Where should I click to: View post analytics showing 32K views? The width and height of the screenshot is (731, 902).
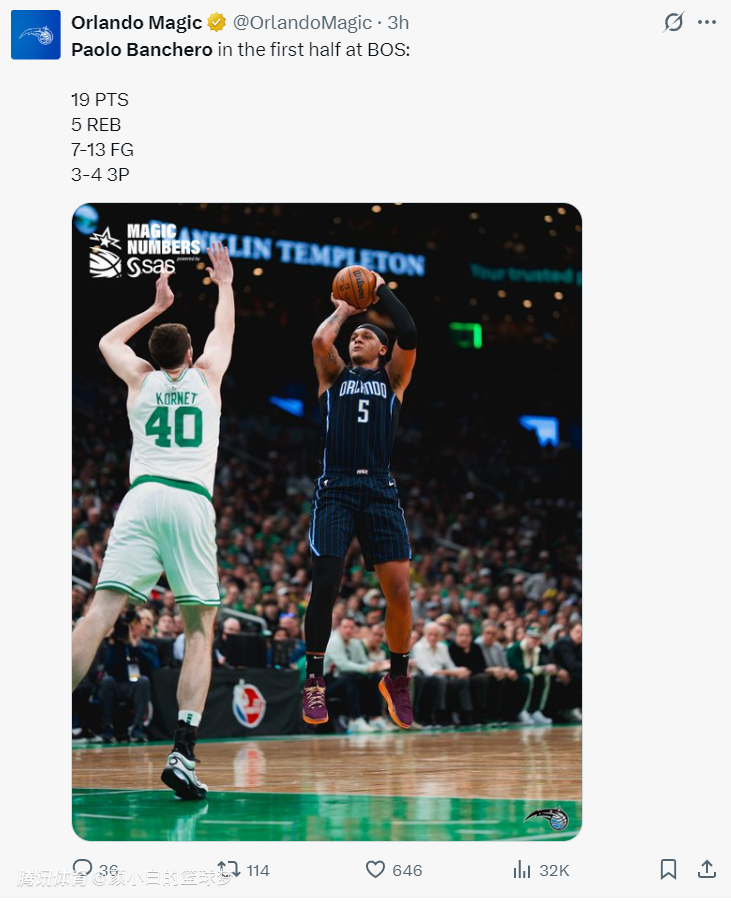[522, 870]
